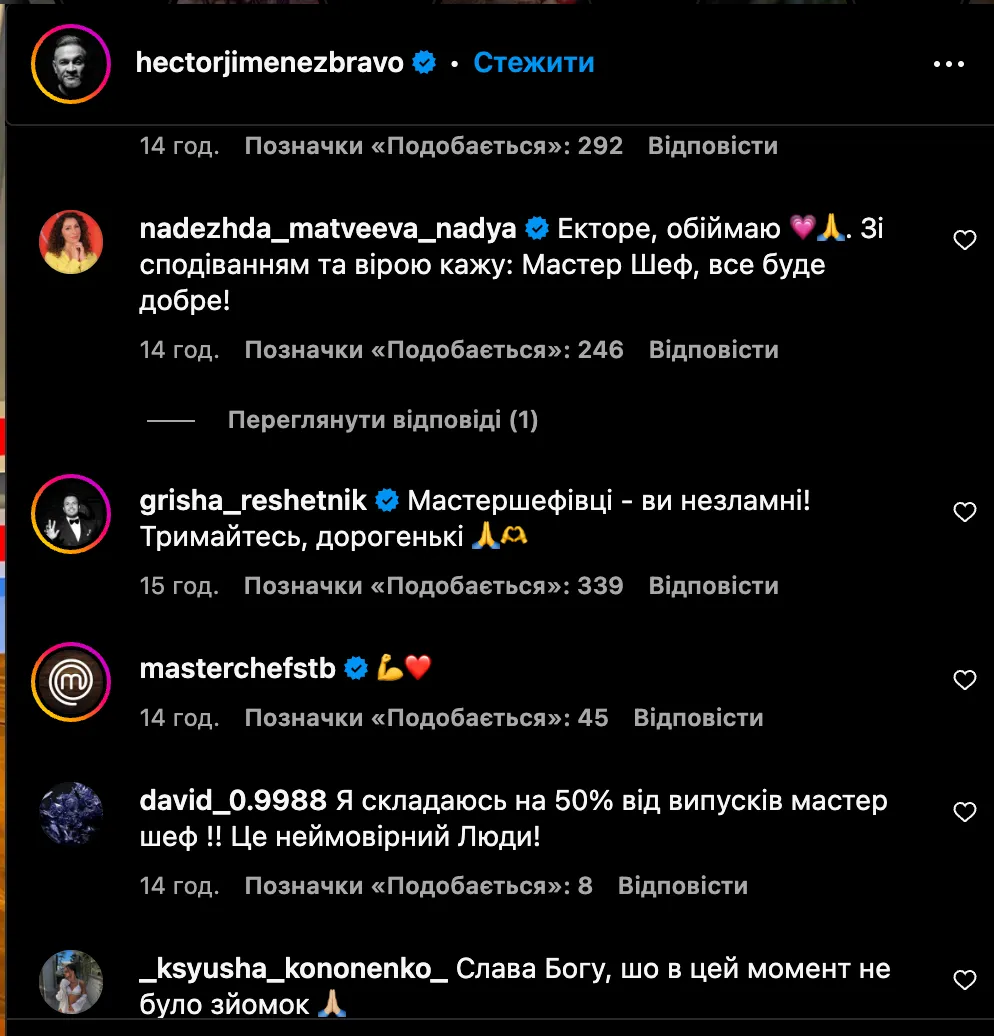Reply to david_0.9988's comment
Viewport: 994px width, 1036px height.
[x=682, y=886]
